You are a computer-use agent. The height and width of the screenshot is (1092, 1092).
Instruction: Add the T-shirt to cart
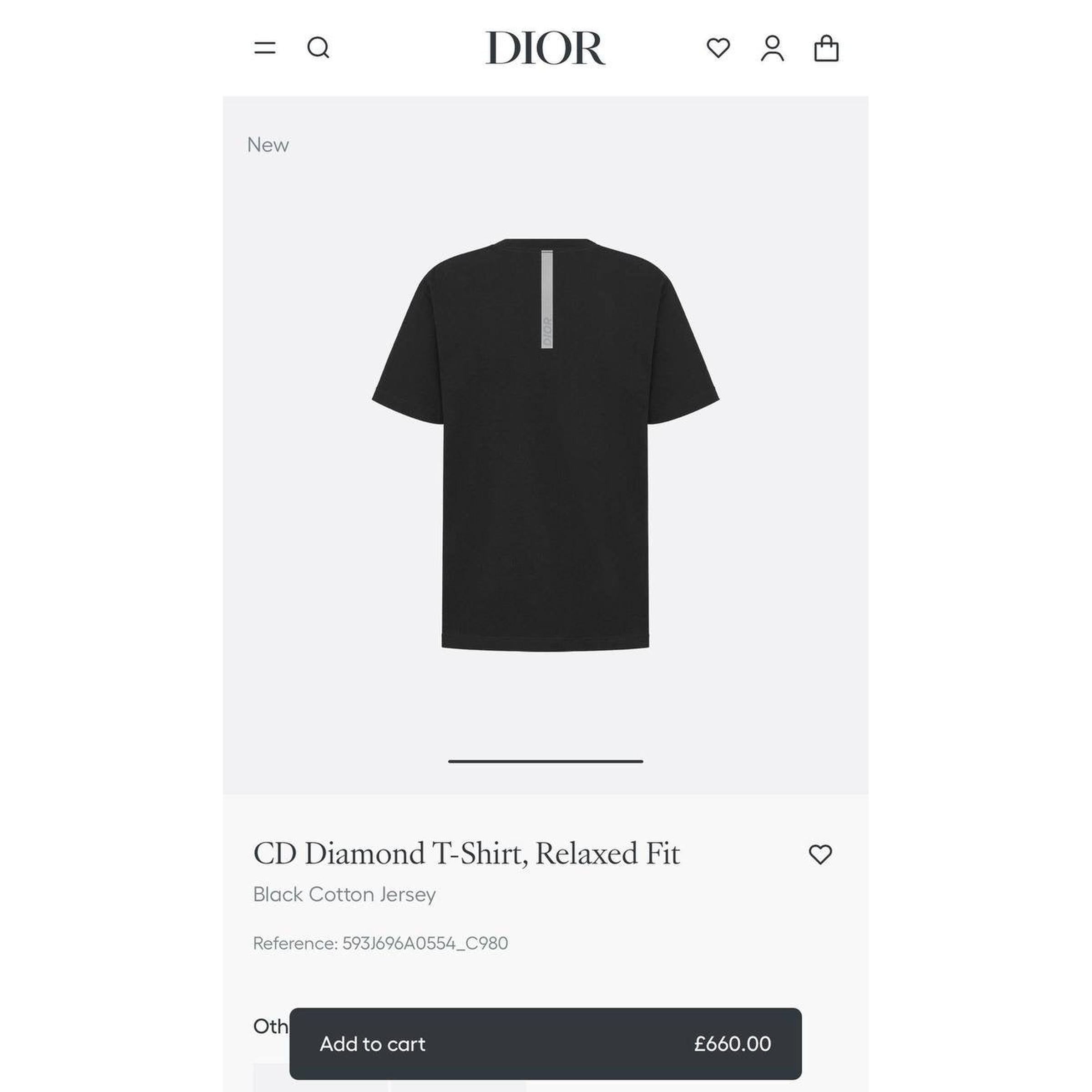coord(545,1043)
